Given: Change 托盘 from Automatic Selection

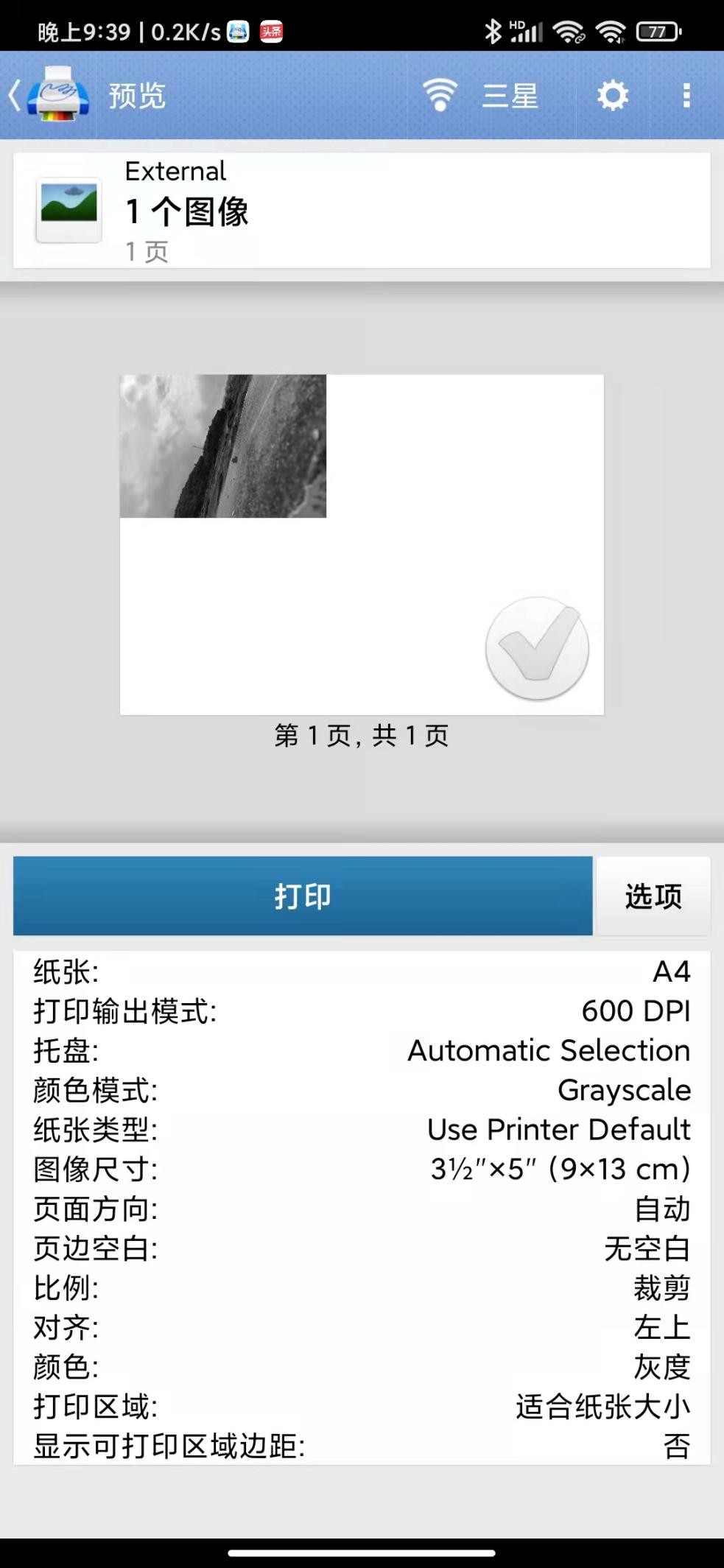Looking at the screenshot, I should (x=361, y=1050).
